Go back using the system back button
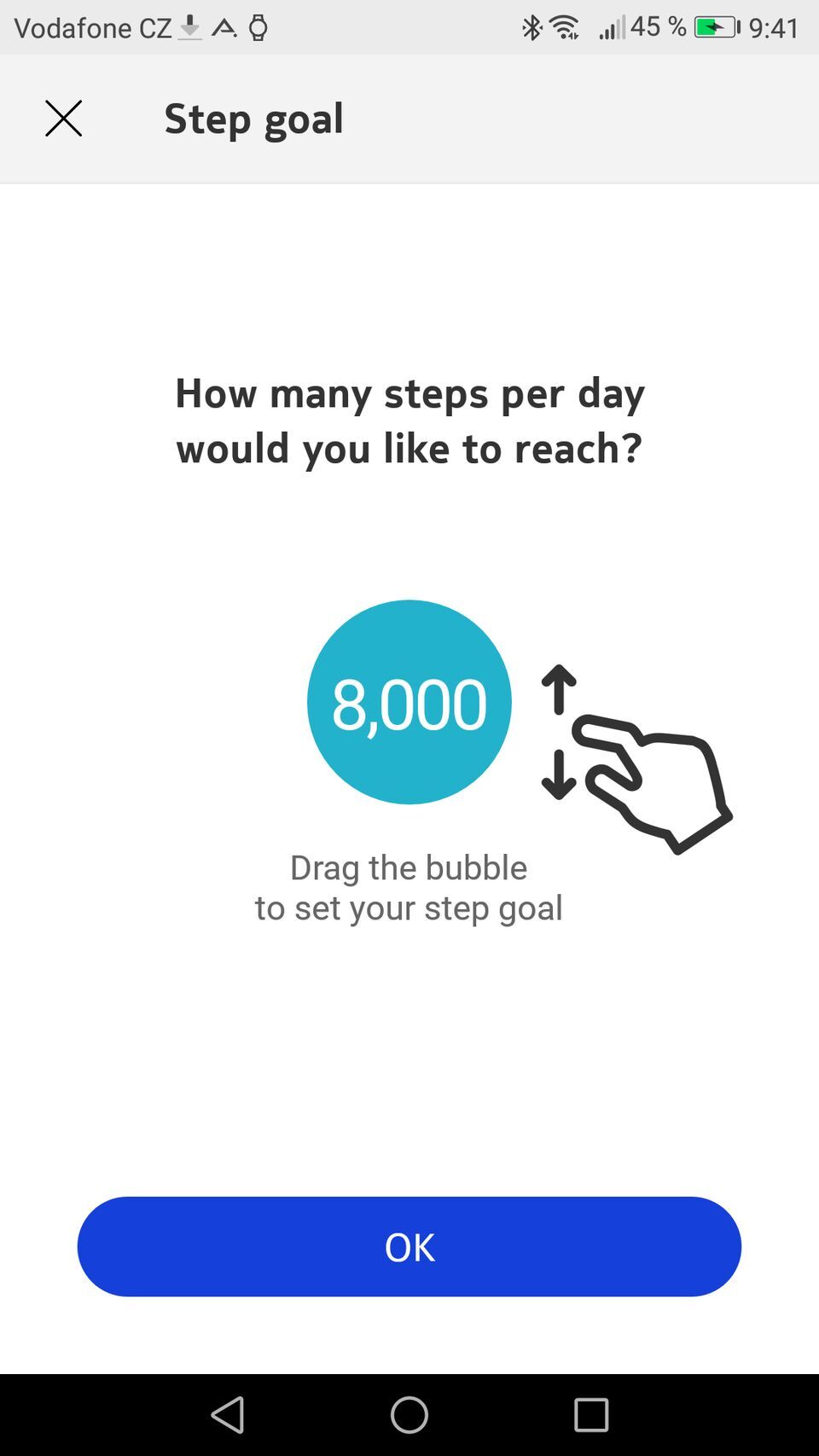 (x=228, y=1414)
